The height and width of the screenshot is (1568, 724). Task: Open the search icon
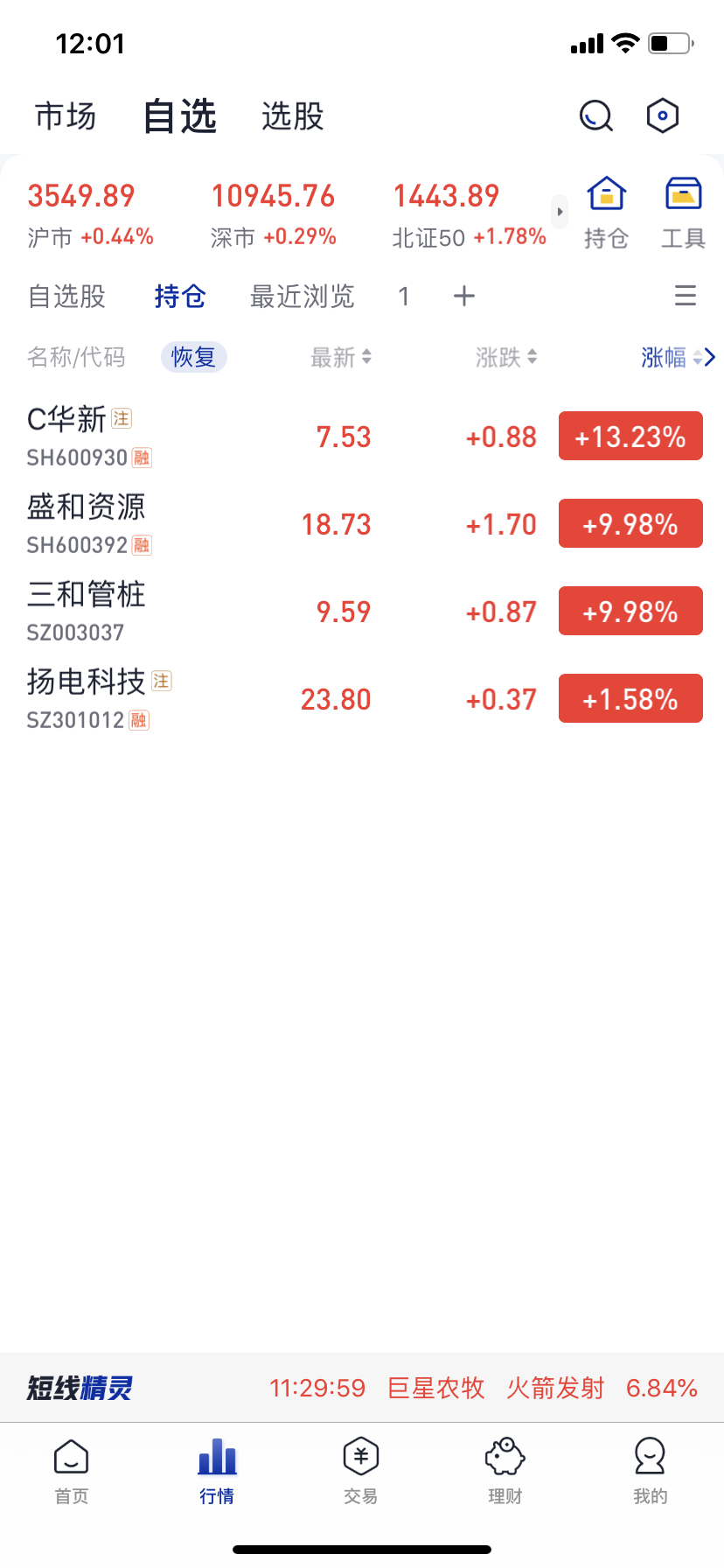[596, 115]
